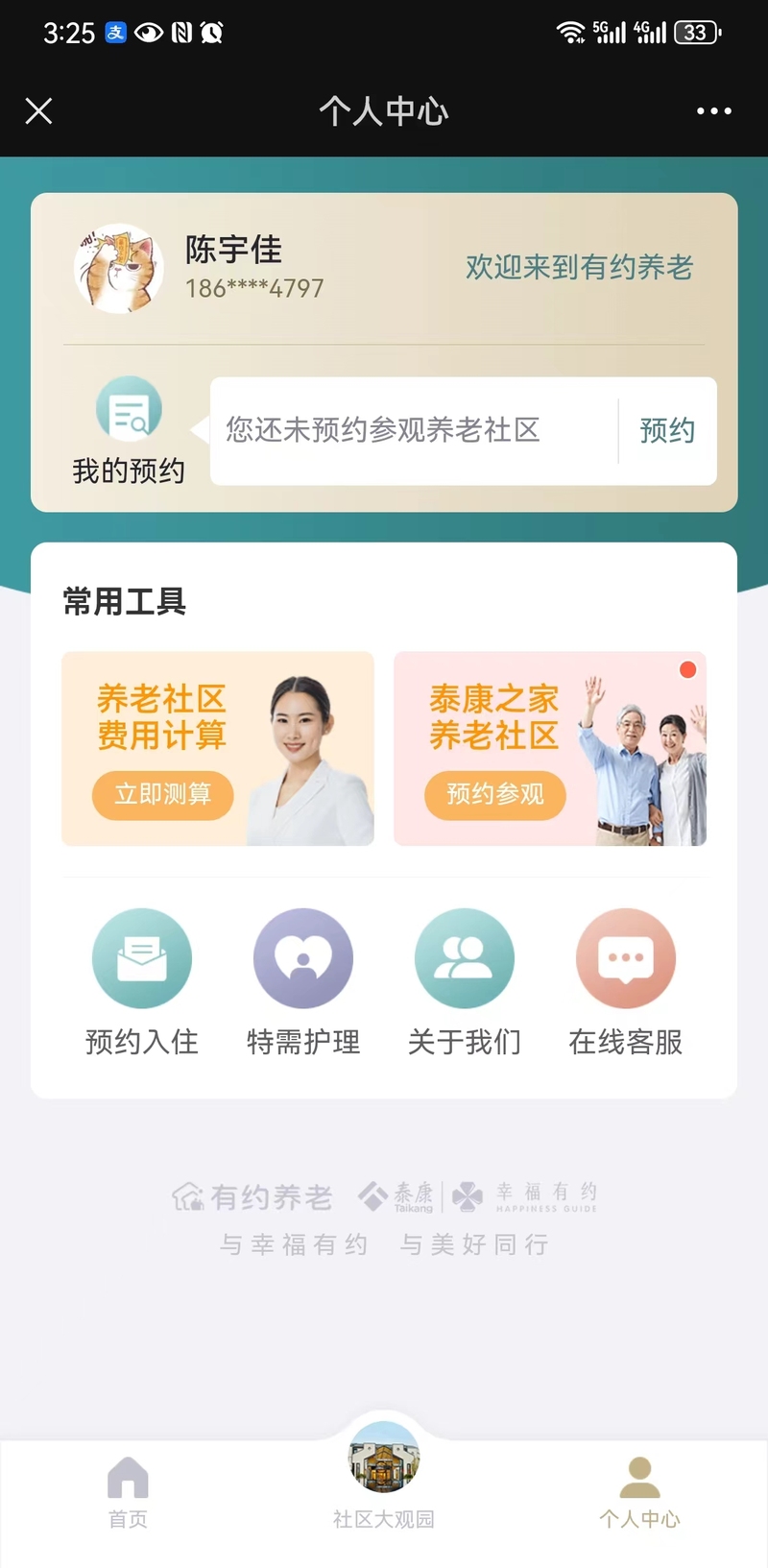Tap 预约参观 on the 泰康之家 card
Screen dimensions: 768x1568
(x=495, y=795)
